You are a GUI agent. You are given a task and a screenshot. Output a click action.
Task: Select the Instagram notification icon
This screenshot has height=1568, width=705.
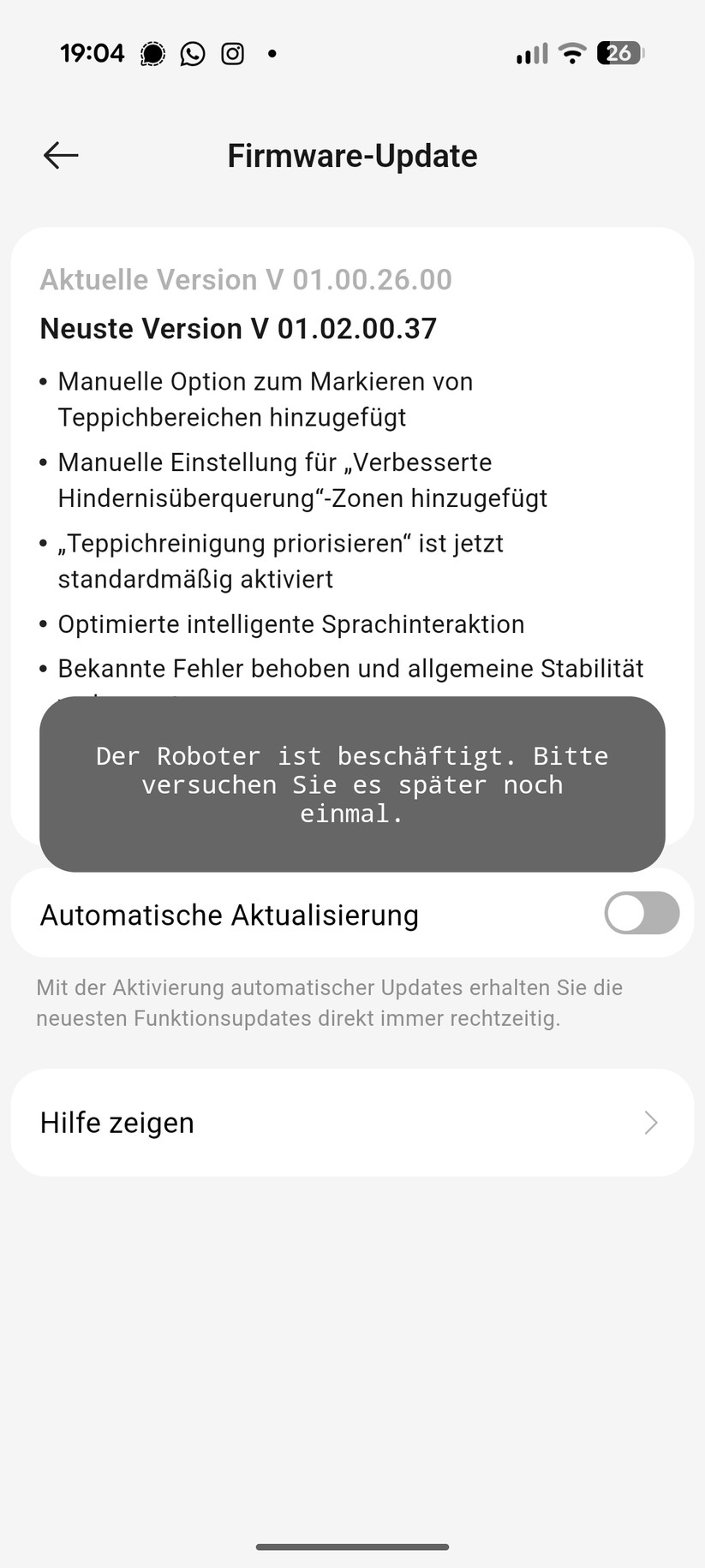[x=231, y=53]
